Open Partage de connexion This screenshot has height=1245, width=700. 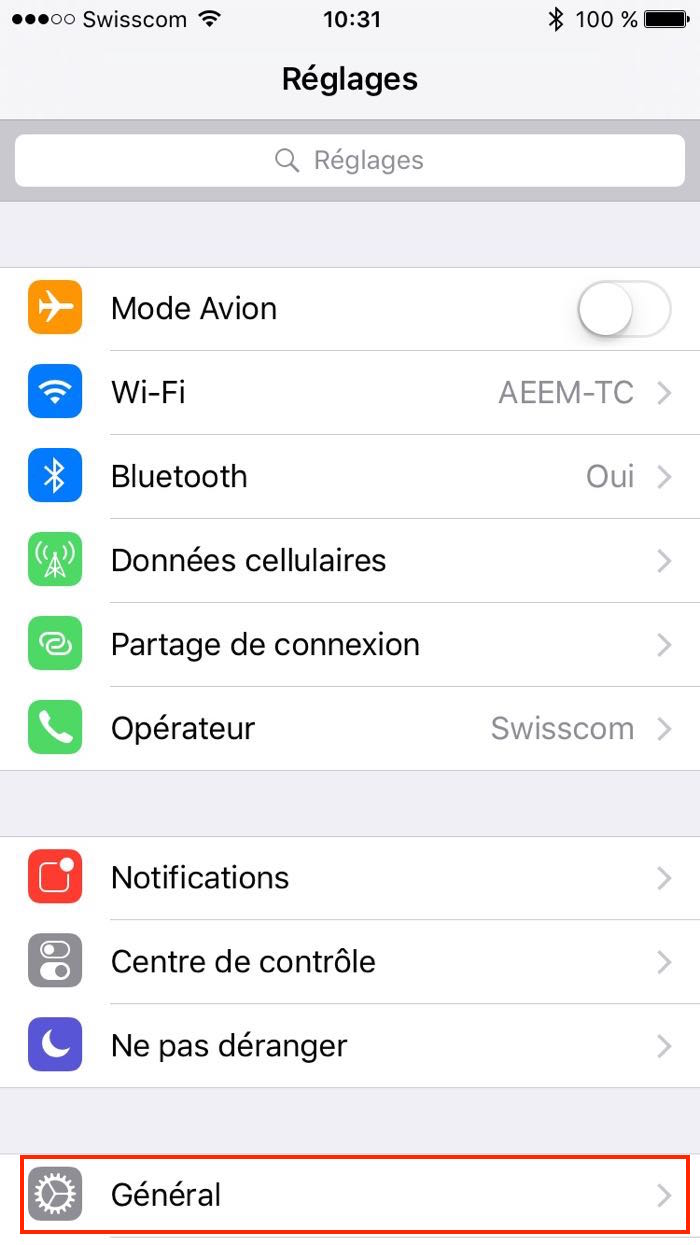point(350,645)
